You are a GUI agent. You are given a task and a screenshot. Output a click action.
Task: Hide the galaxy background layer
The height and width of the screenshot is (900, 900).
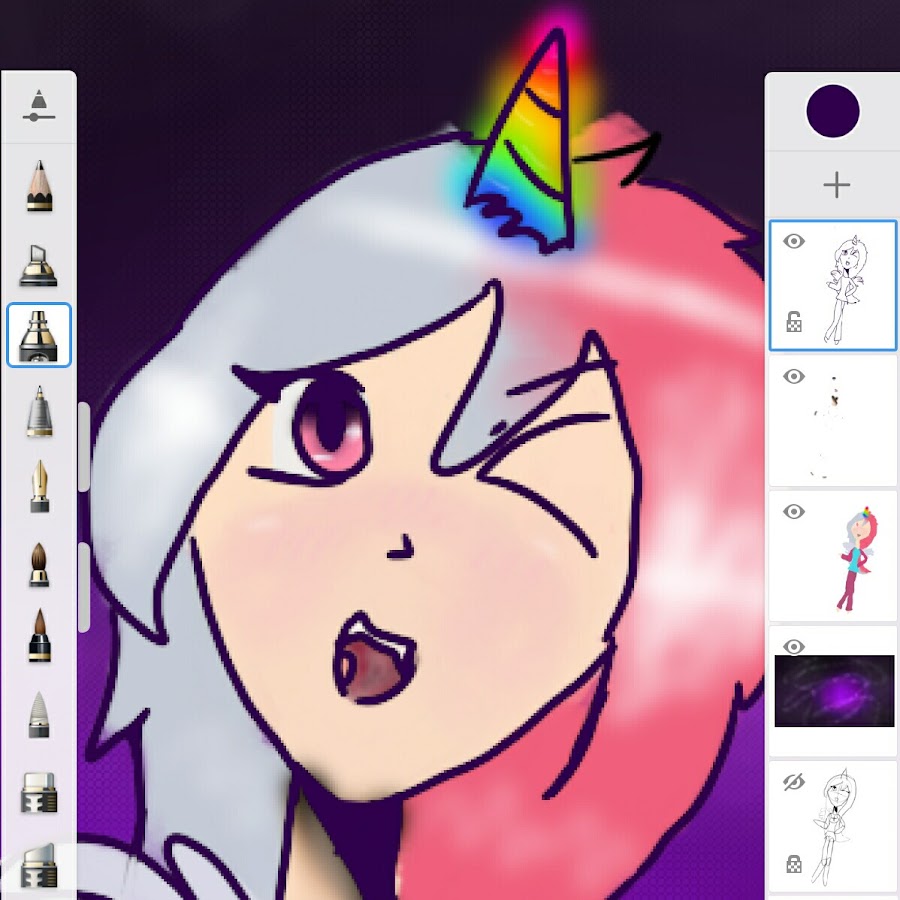click(794, 647)
